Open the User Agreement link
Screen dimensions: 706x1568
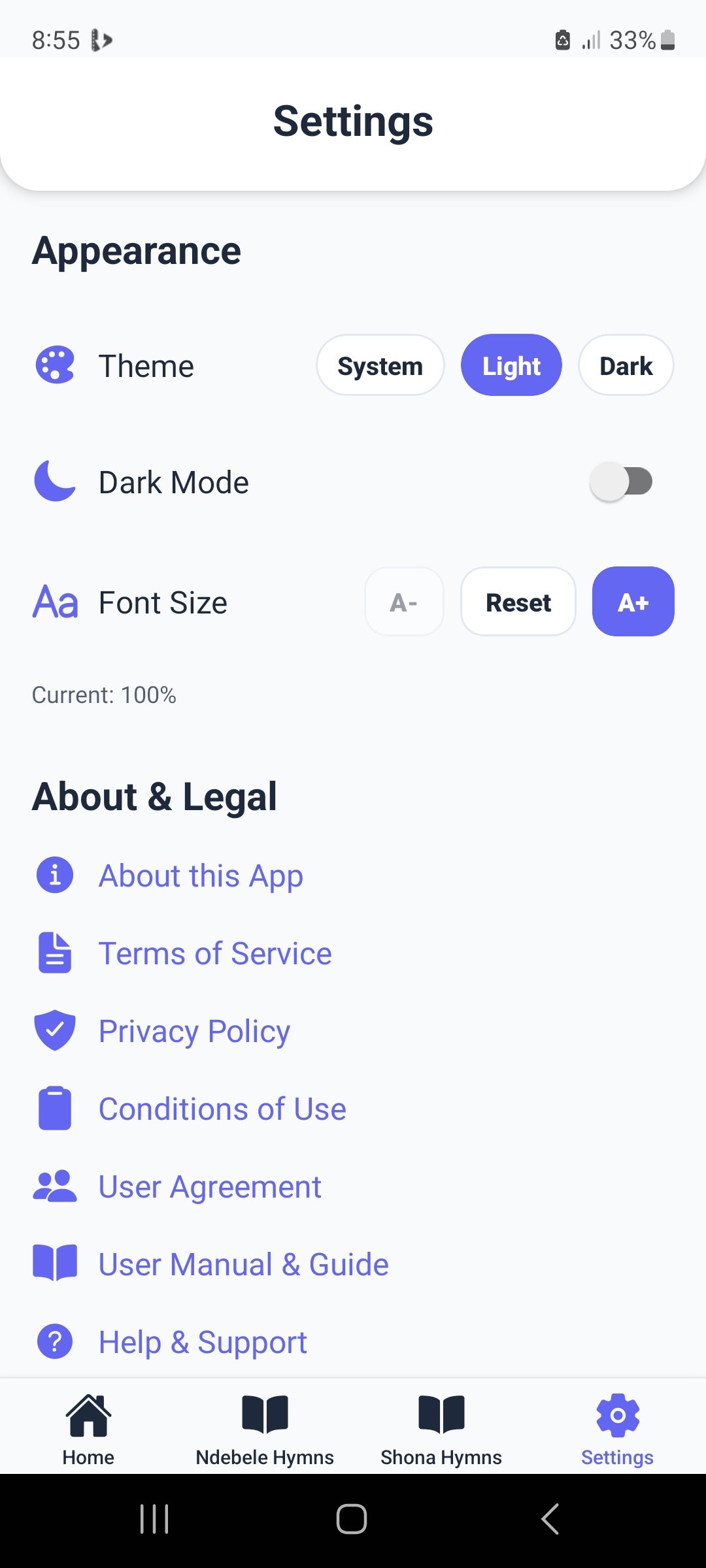[x=209, y=1186]
